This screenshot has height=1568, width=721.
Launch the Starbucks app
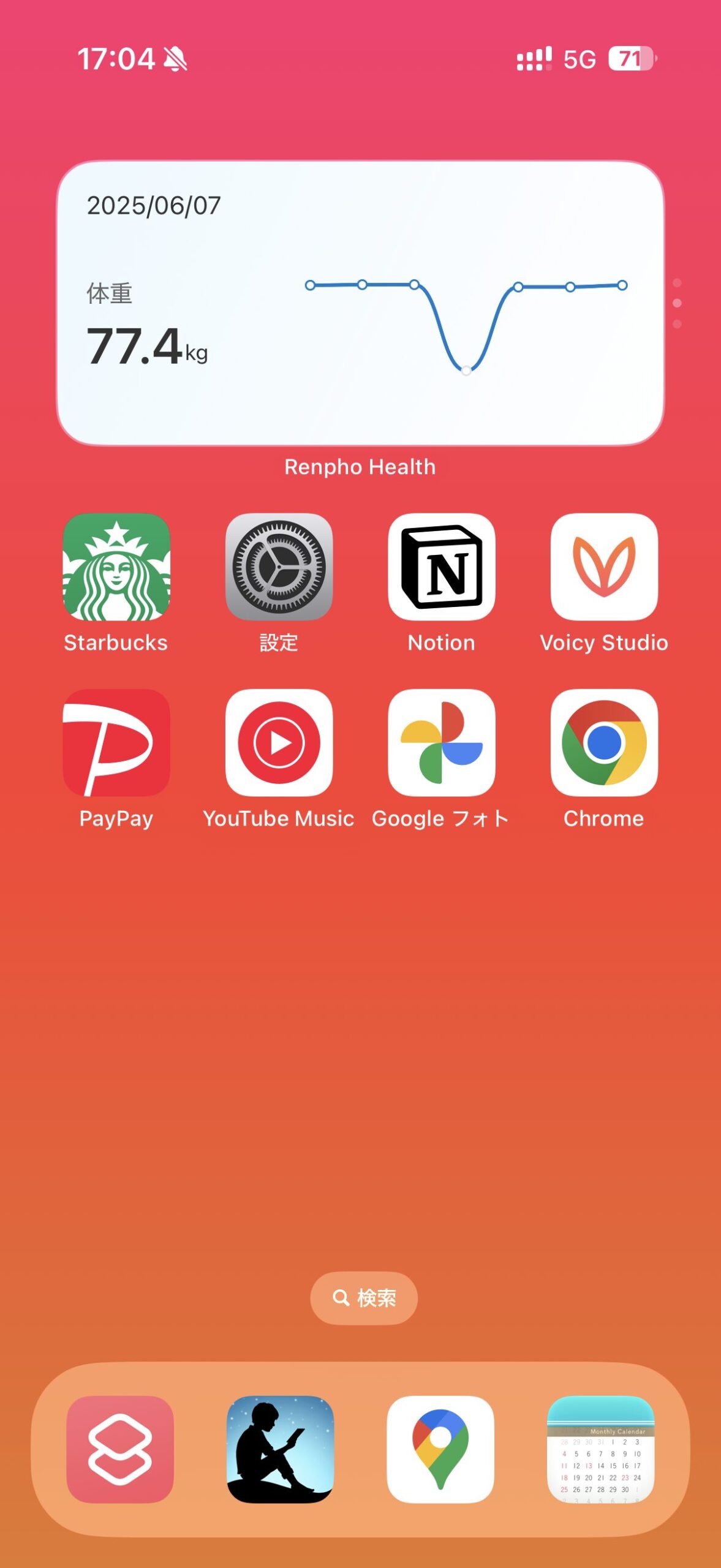(116, 567)
